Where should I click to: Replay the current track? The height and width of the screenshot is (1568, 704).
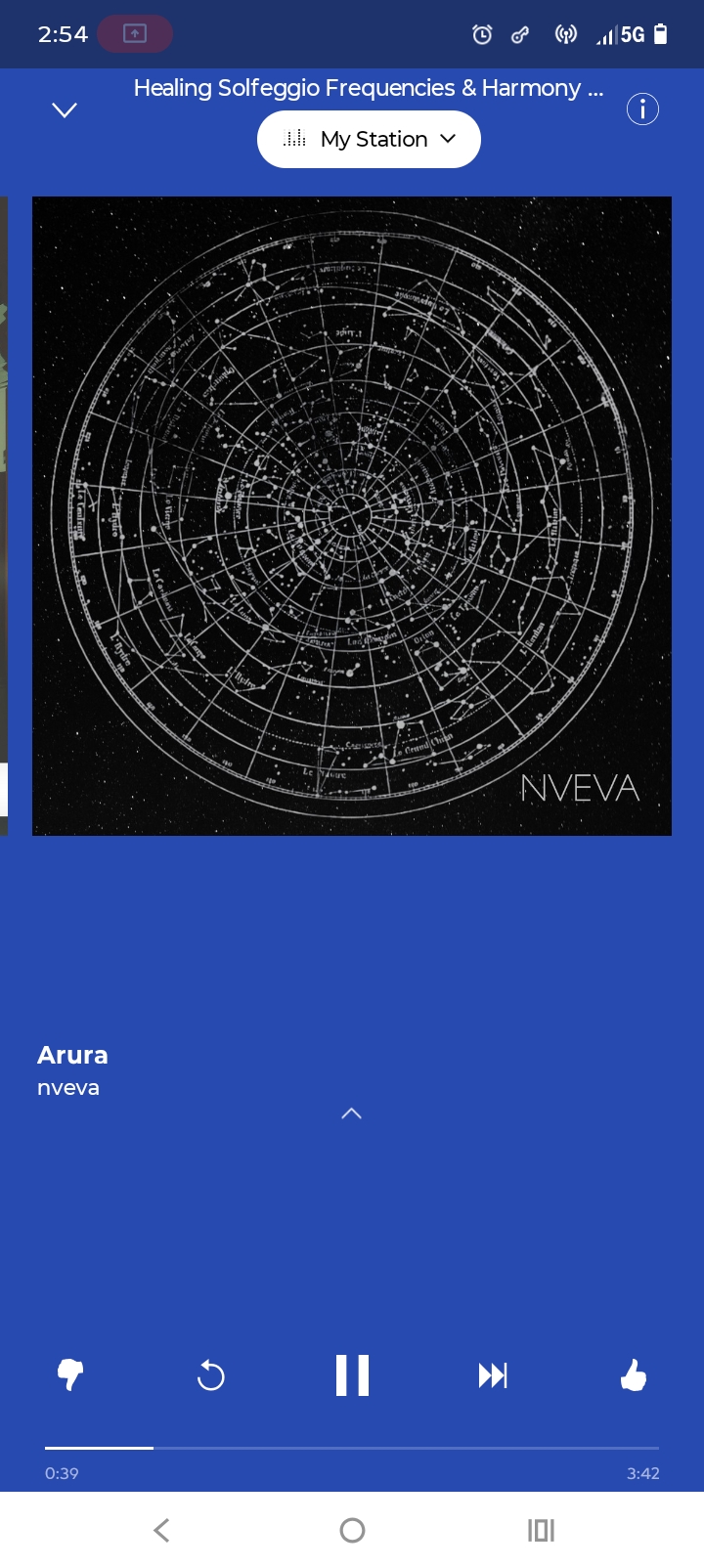pos(210,1376)
